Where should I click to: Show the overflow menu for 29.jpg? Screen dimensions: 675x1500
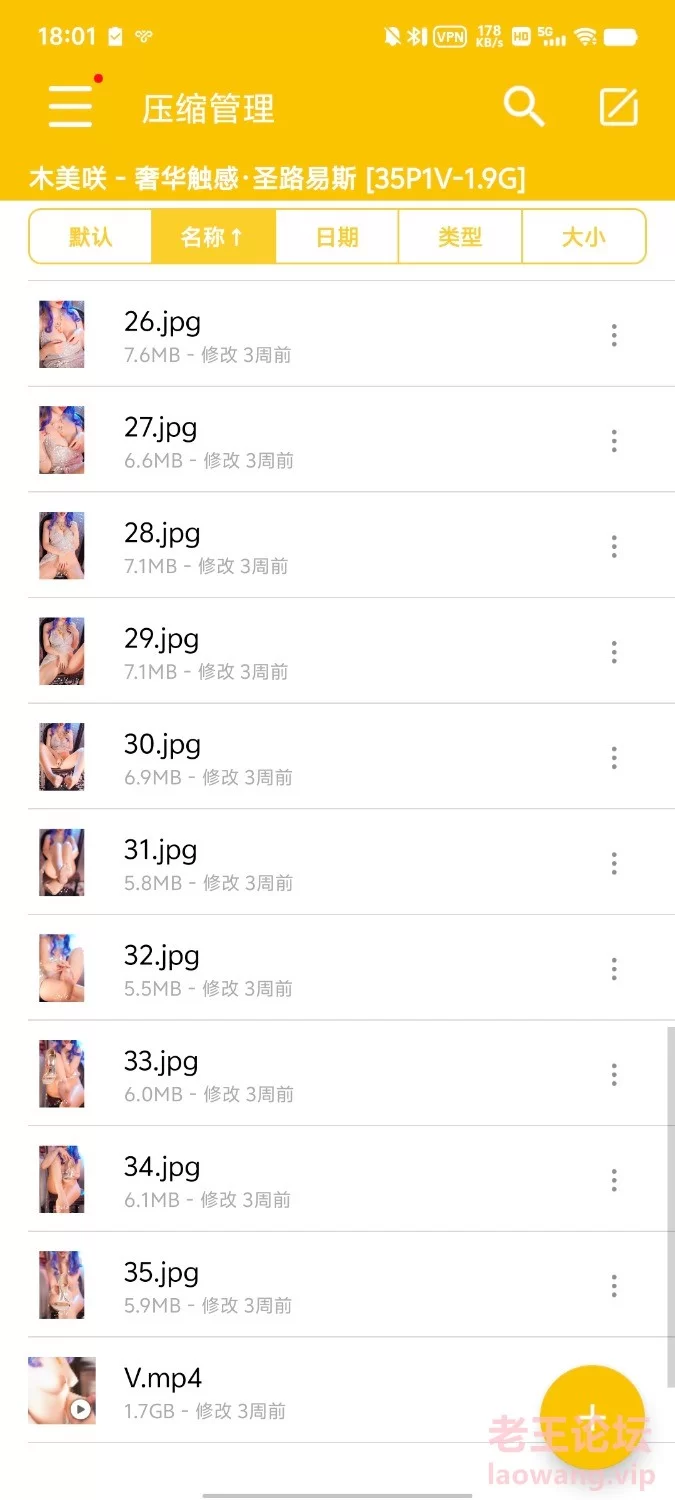point(614,653)
